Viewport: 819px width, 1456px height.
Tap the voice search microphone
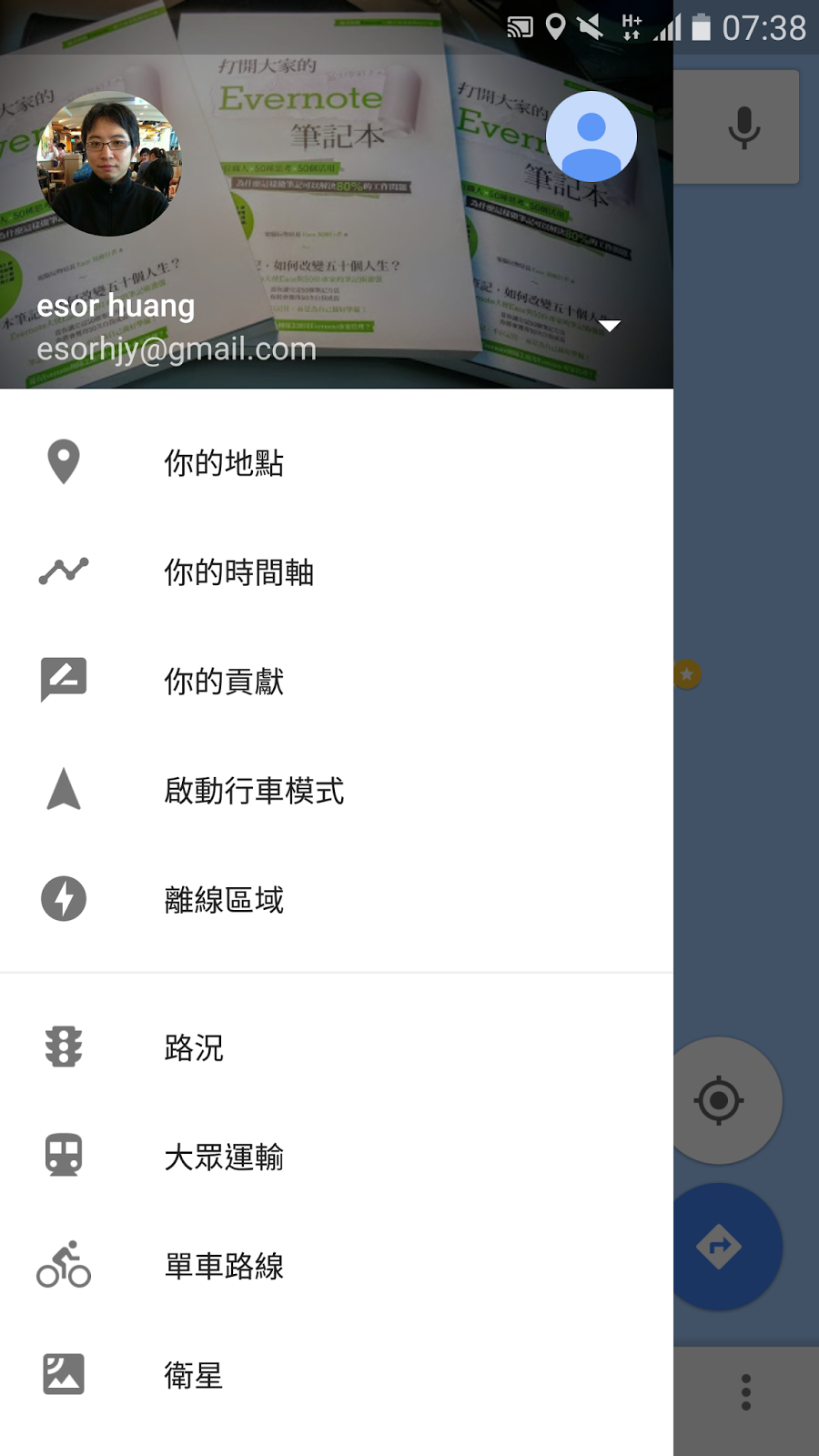(744, 127)
